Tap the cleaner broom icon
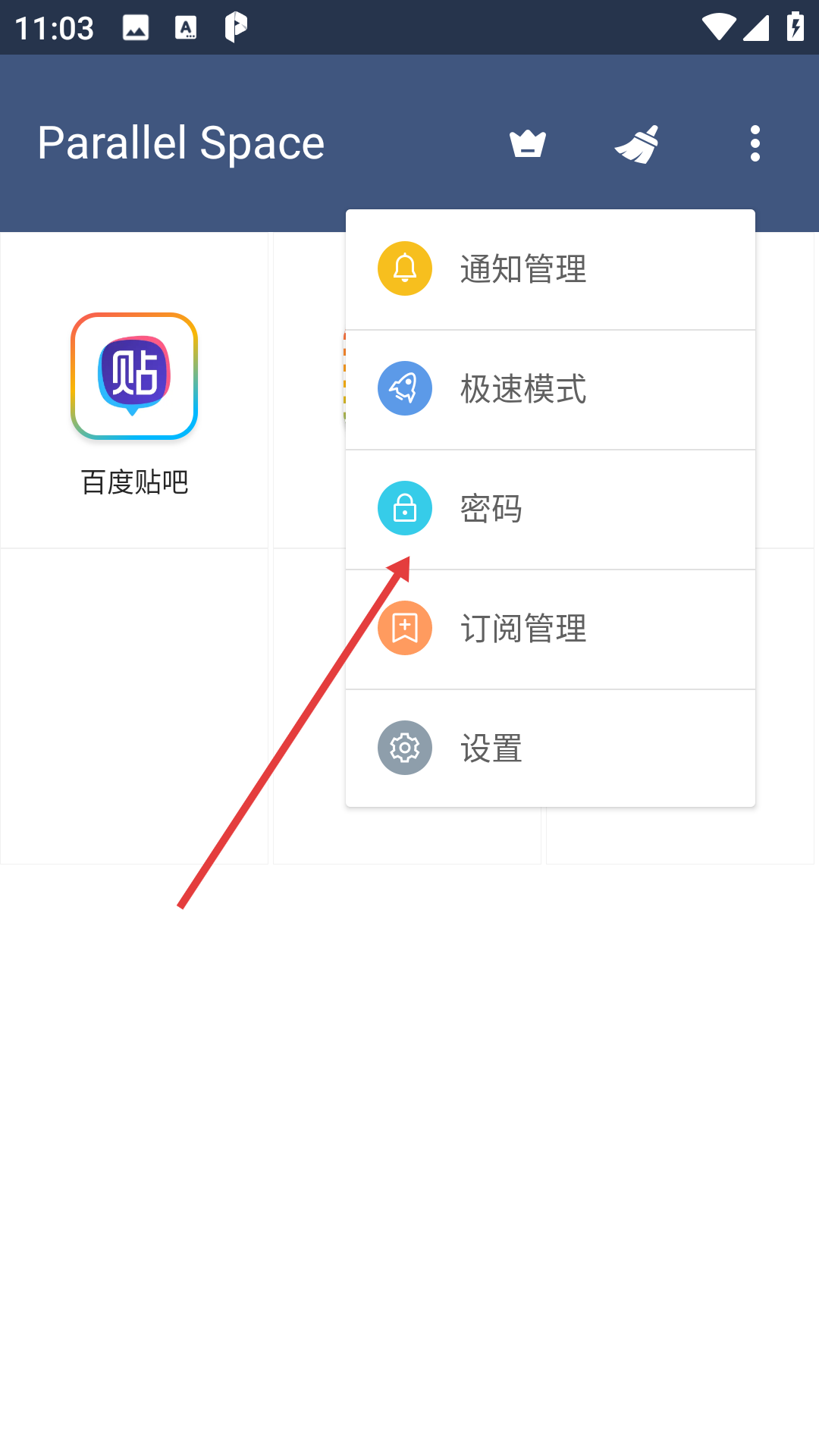 (x=637, y=143)
